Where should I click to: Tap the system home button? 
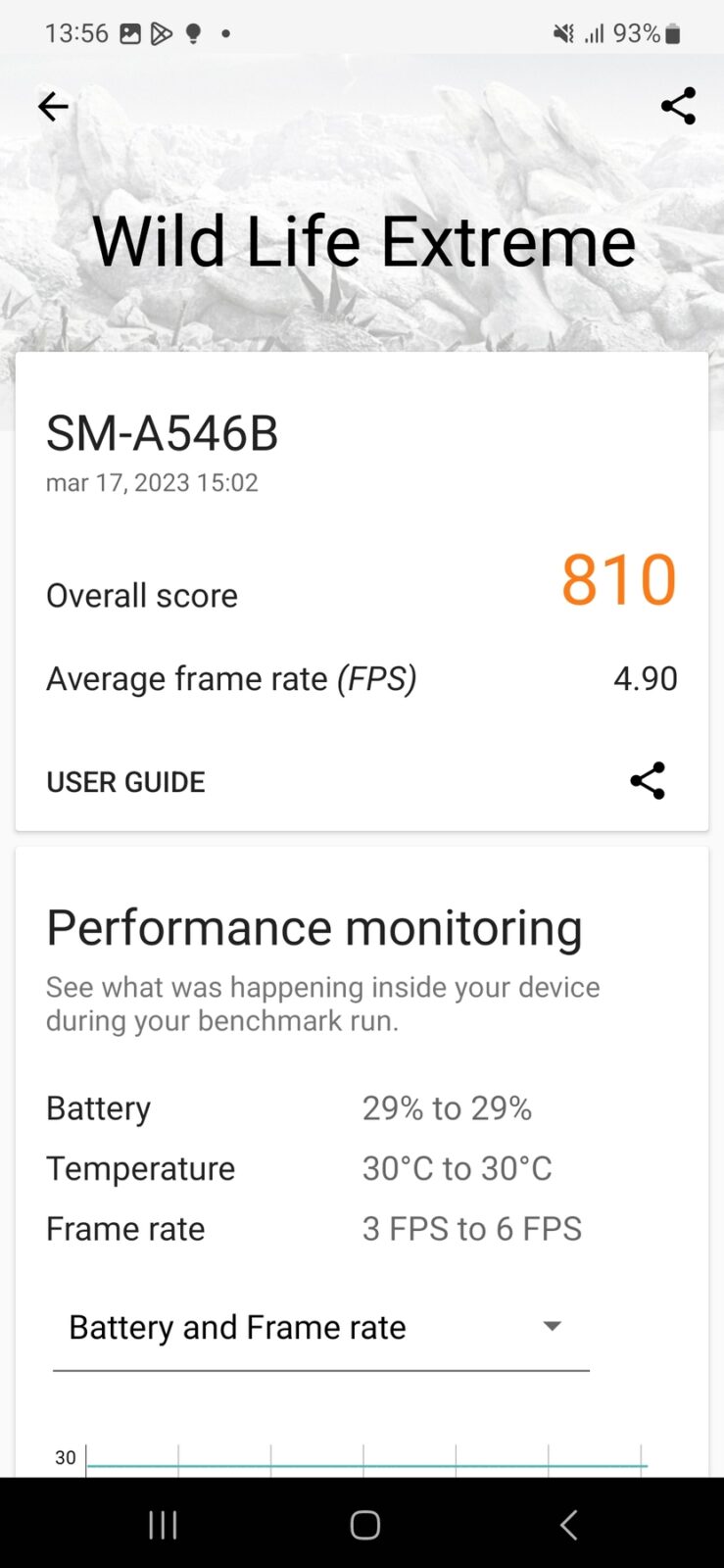point(364,1524)
